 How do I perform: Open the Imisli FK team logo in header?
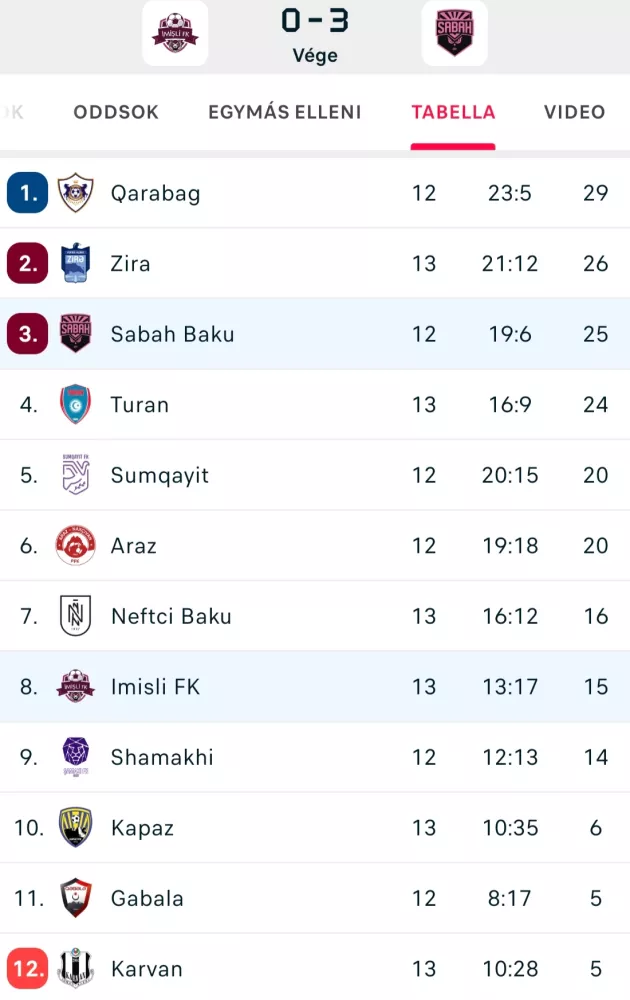pyautogui.click(x=175, y=33)
